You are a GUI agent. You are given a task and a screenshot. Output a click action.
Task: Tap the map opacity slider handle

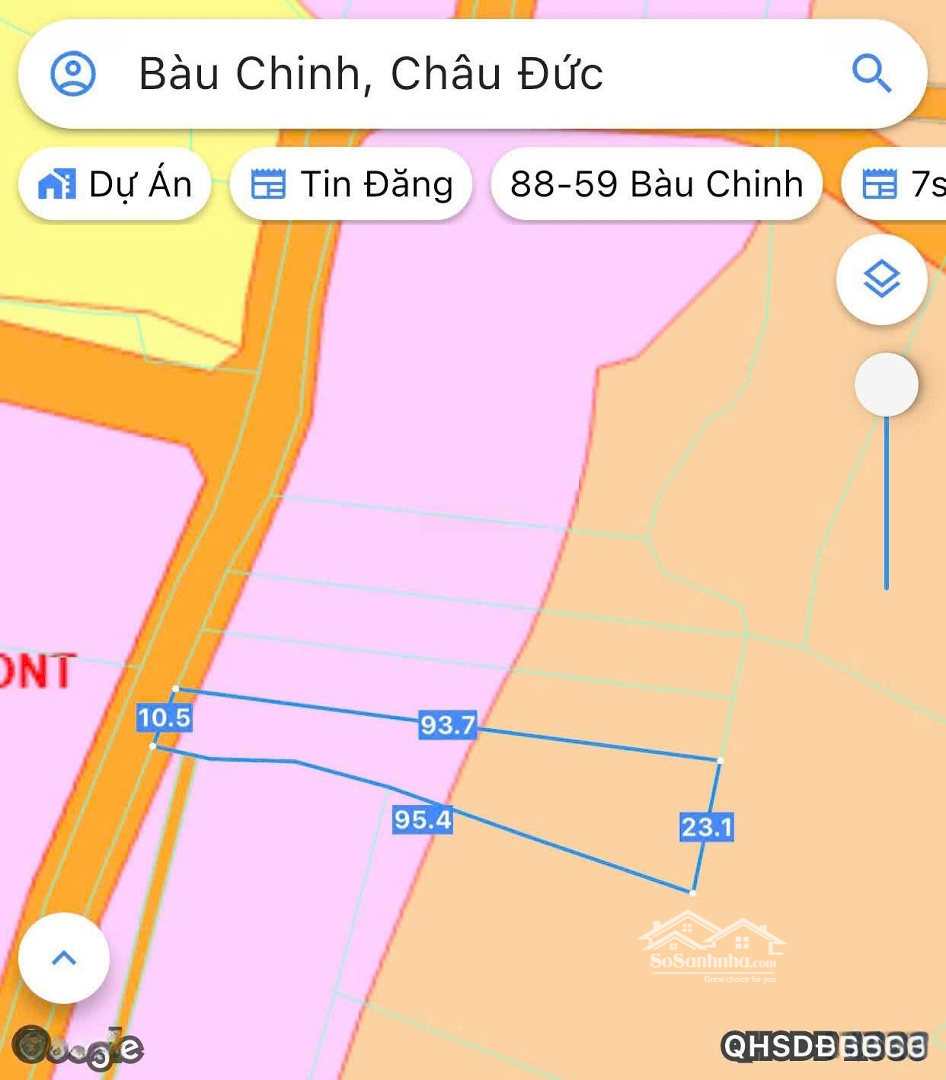(x=886, y=385)
